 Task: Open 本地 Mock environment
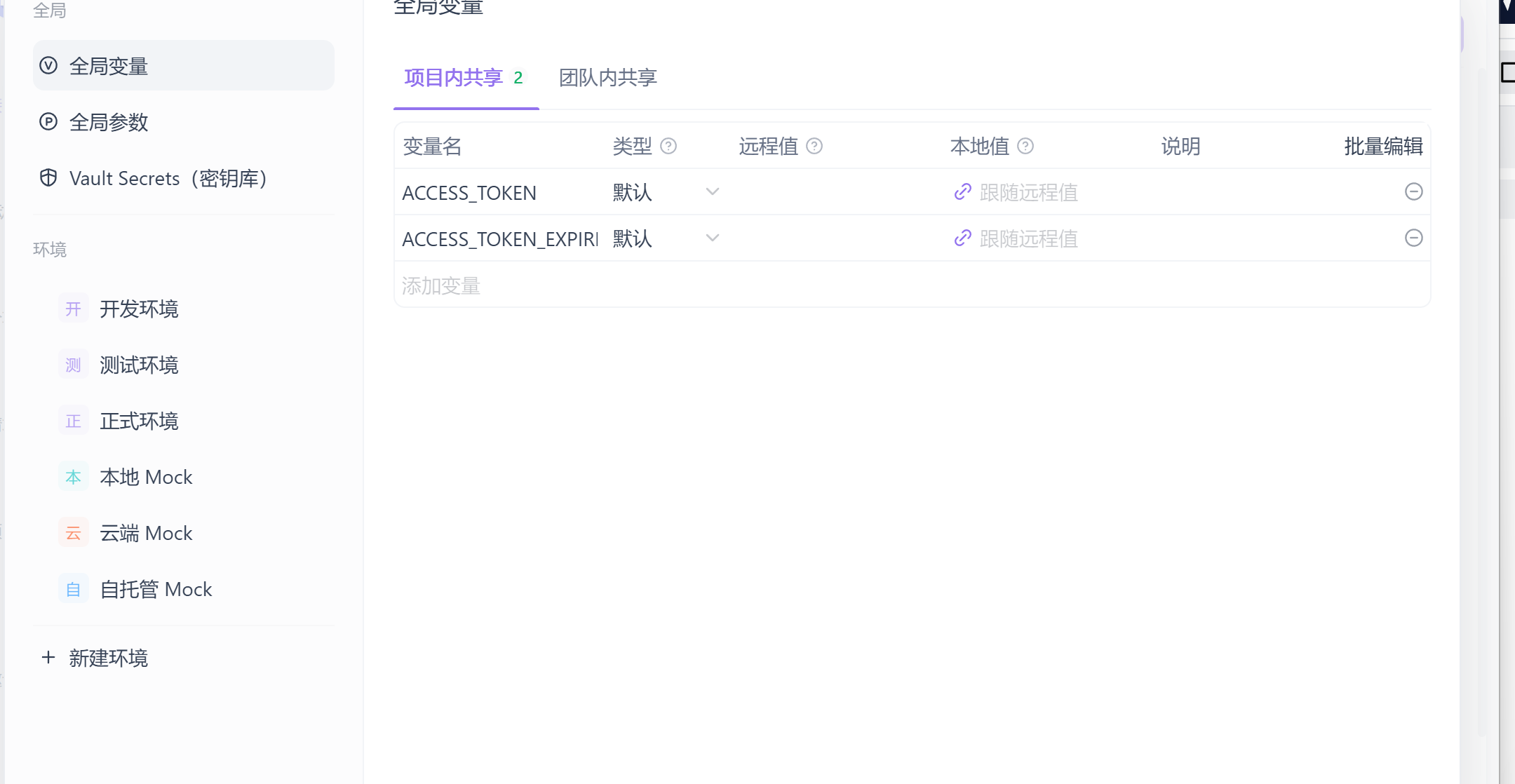tap(146, 477)
